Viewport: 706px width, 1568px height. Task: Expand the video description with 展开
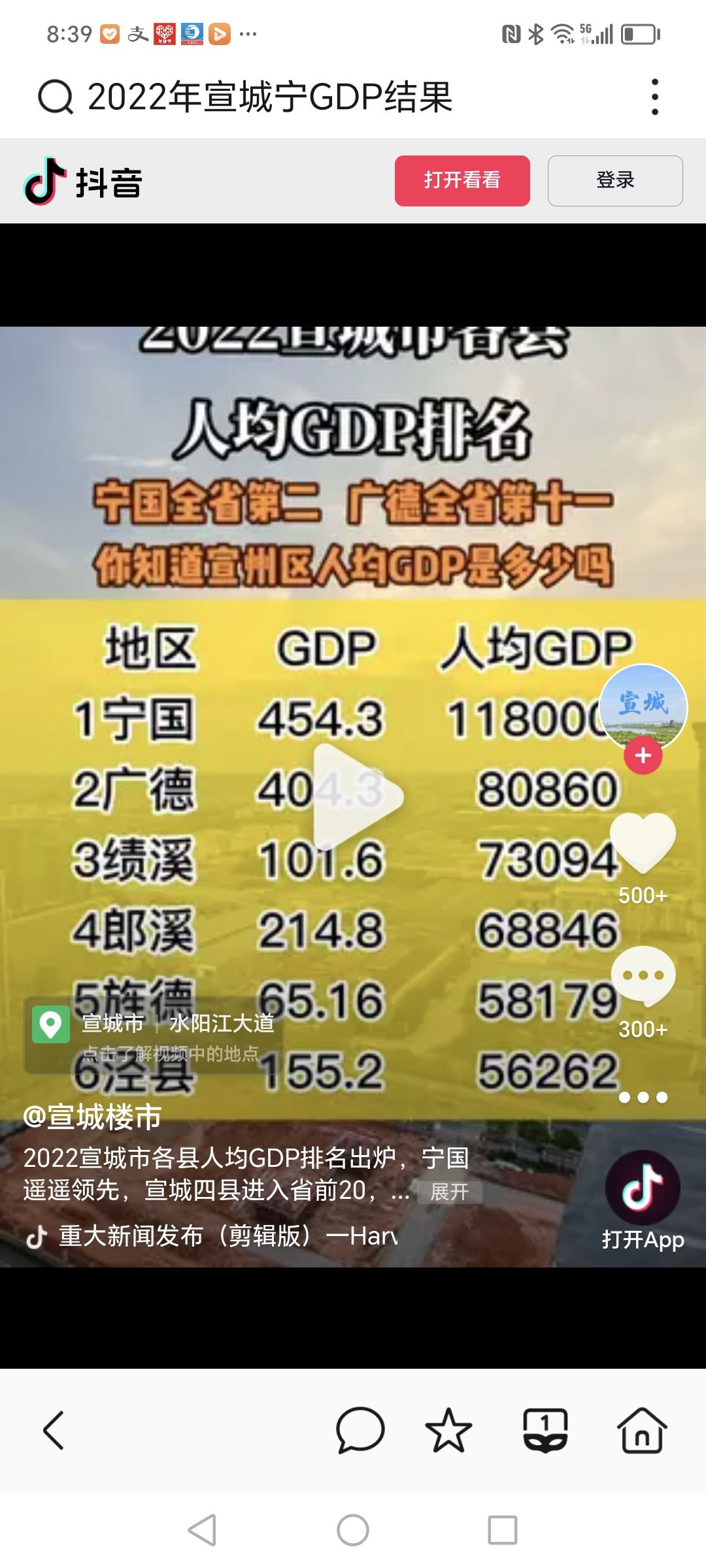click(449, 1192)
